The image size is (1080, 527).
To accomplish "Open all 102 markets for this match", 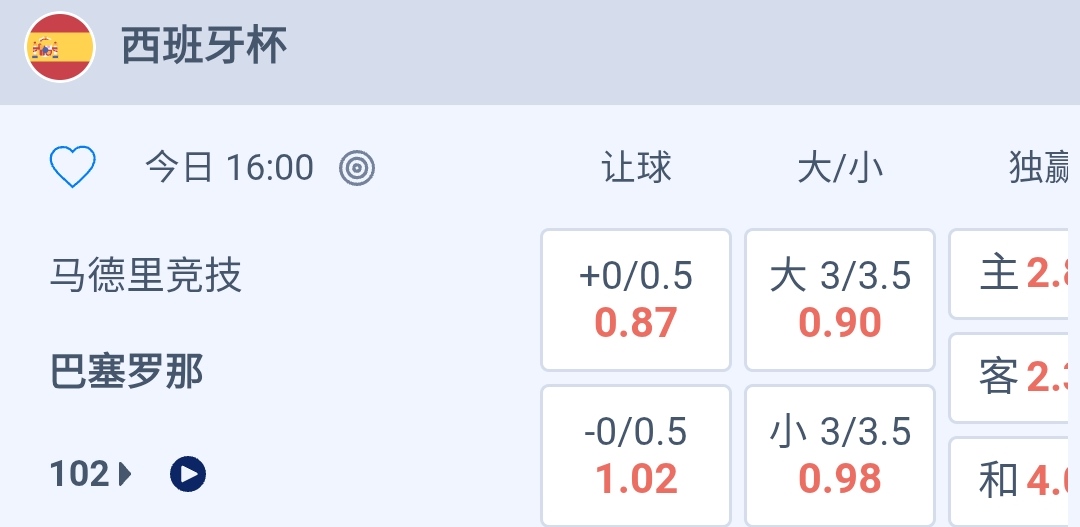I will click(90, 473).
